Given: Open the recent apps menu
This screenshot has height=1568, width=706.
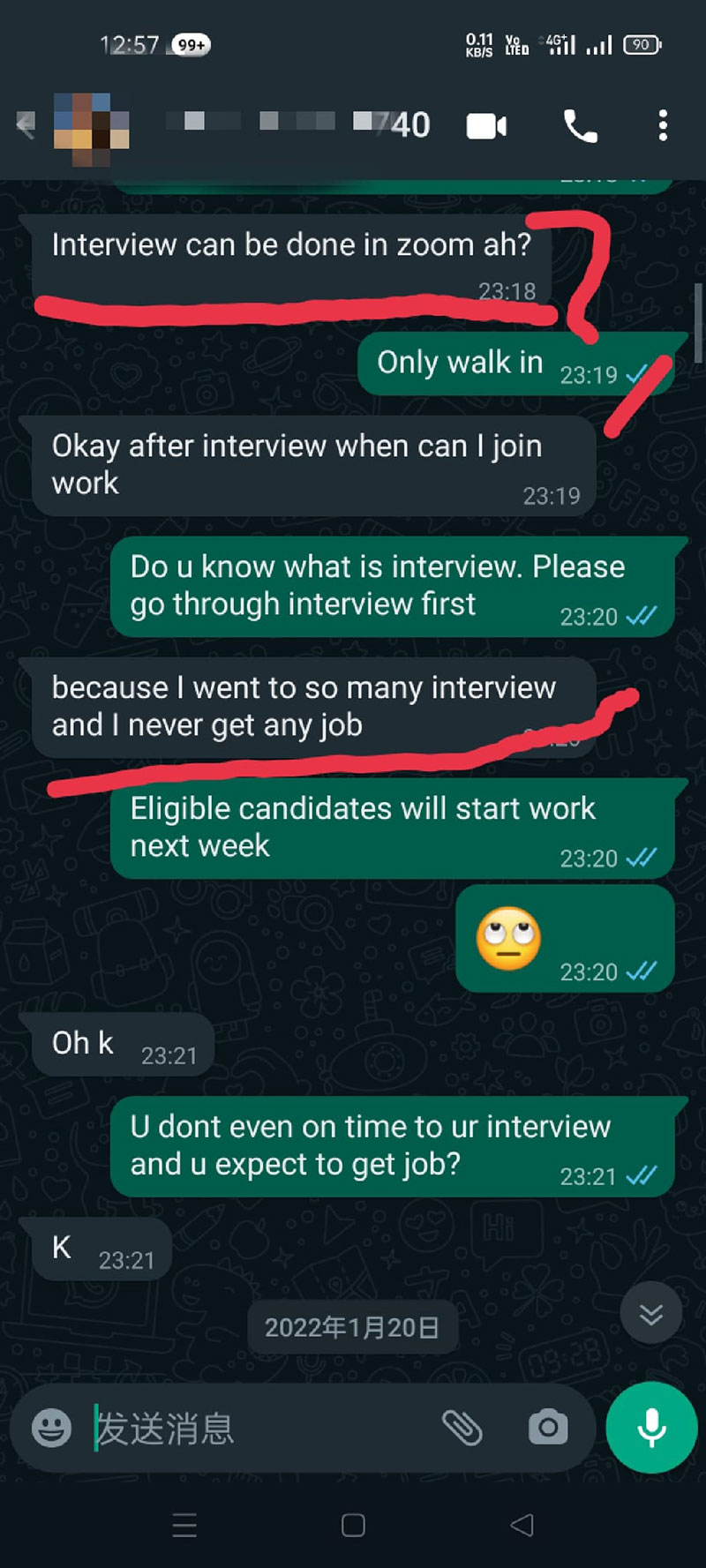Looking at the screenshot, I should 184,1525.
